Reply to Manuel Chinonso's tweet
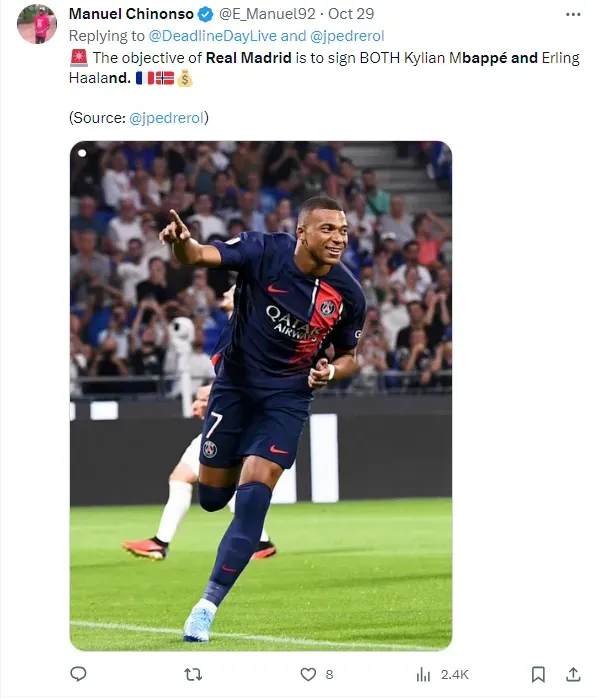Screen dimensions: 604x699 pyautogui.click(x=79, y=674)
